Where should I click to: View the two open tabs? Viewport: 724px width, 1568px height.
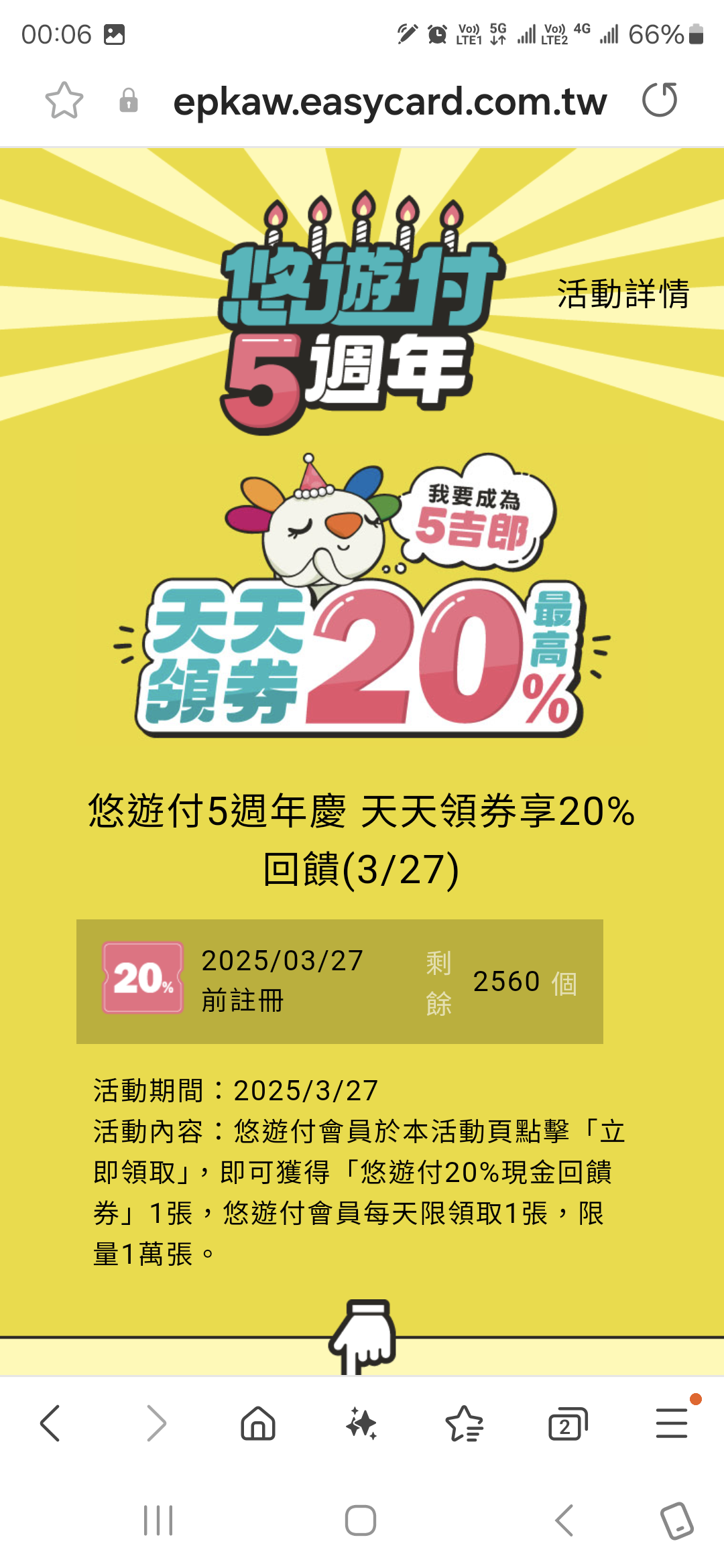click(567, 1423)
